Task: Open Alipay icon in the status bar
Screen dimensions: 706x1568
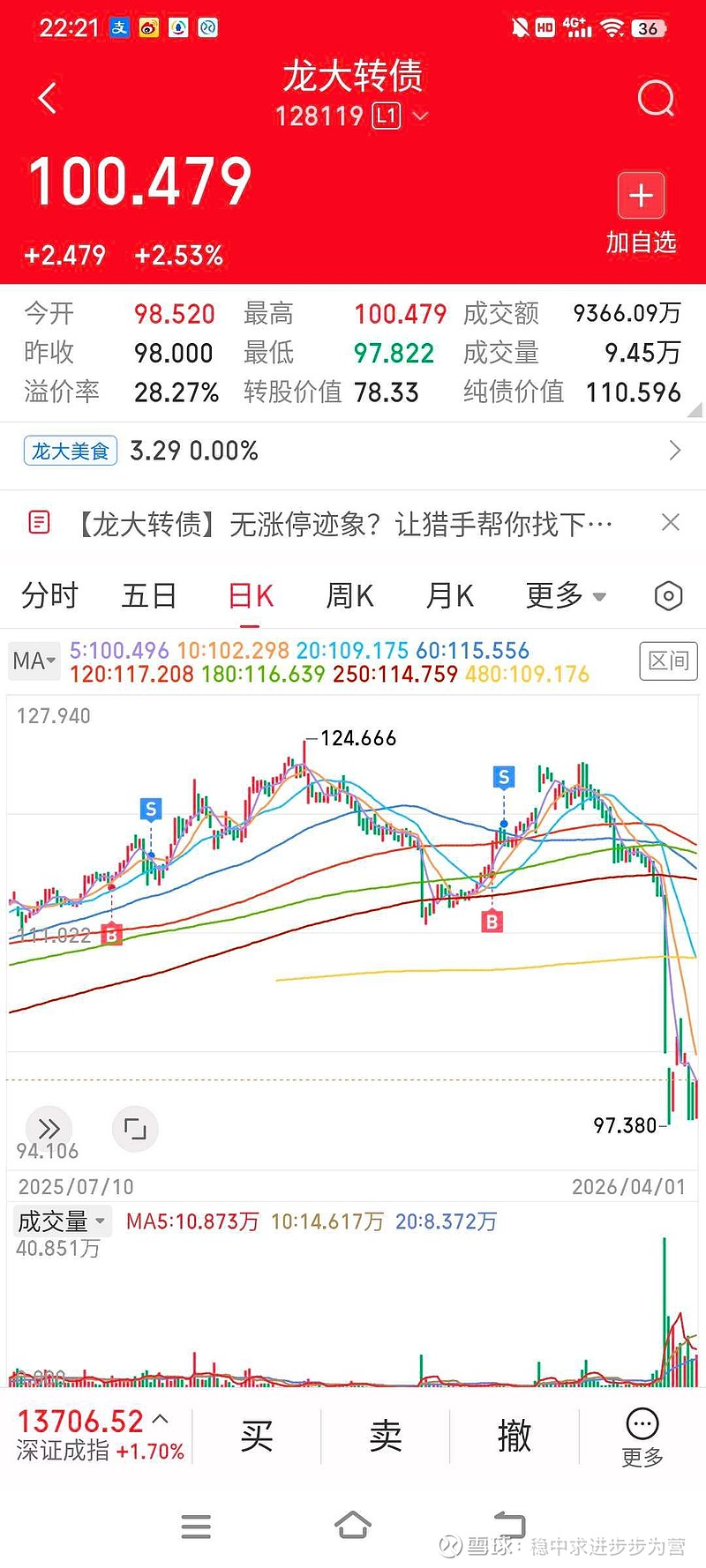Action: tap(116, 27)
